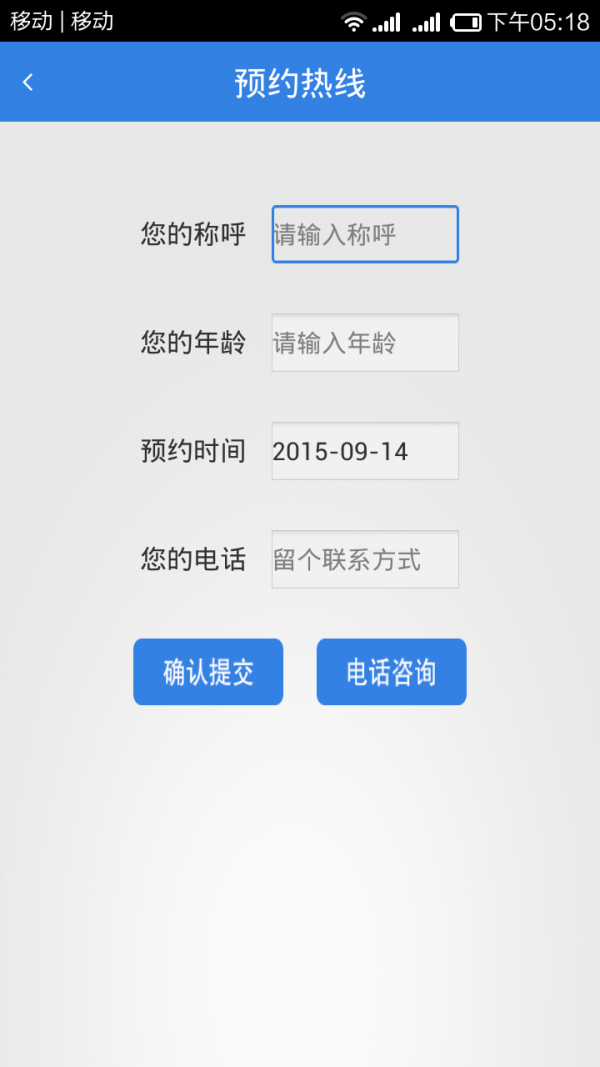The width and height of the screenshot is (600, 1067).
Task: Submit the form with 确认提交
Action: click(208, 672)
